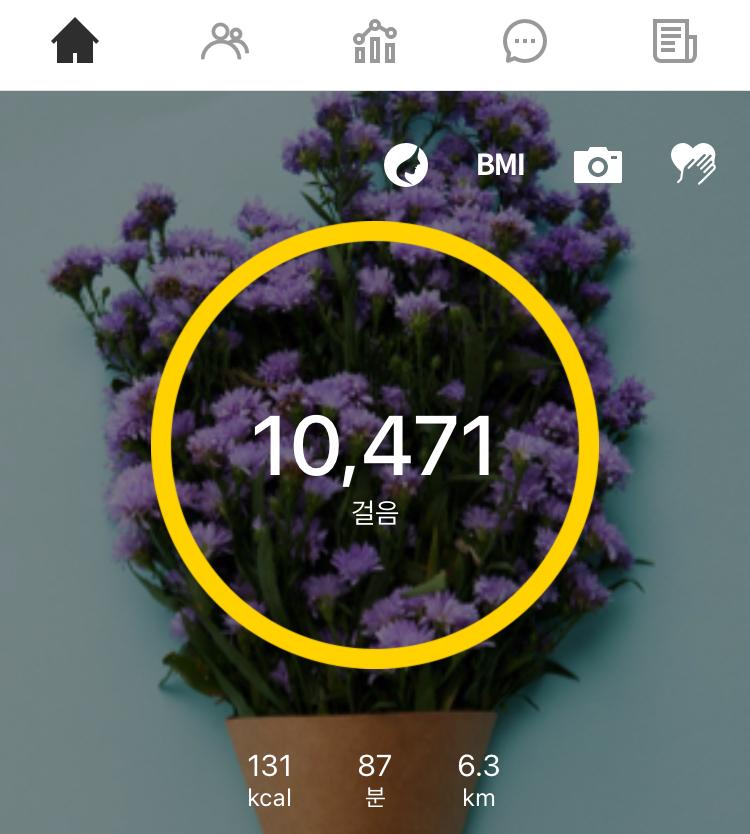Tap the heart with hand icon
Screen dimensions: 750x834
pyautogui.click(x=693, y=165)
